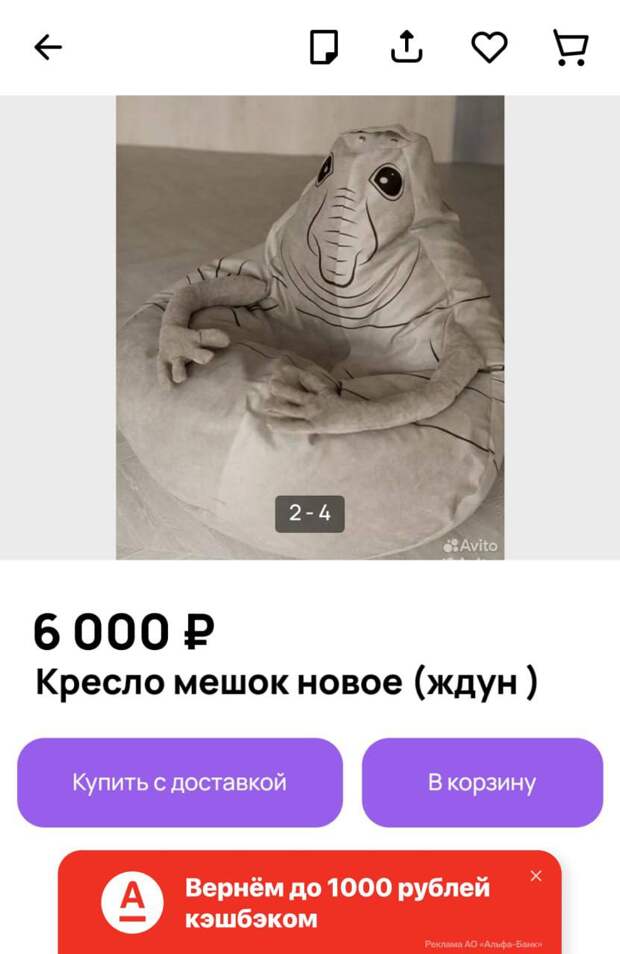Image resolution: width=620 pixels, height=954 pixels.
Task: Tap 'Купить с доставкой' button
Action: pos(180,782)
